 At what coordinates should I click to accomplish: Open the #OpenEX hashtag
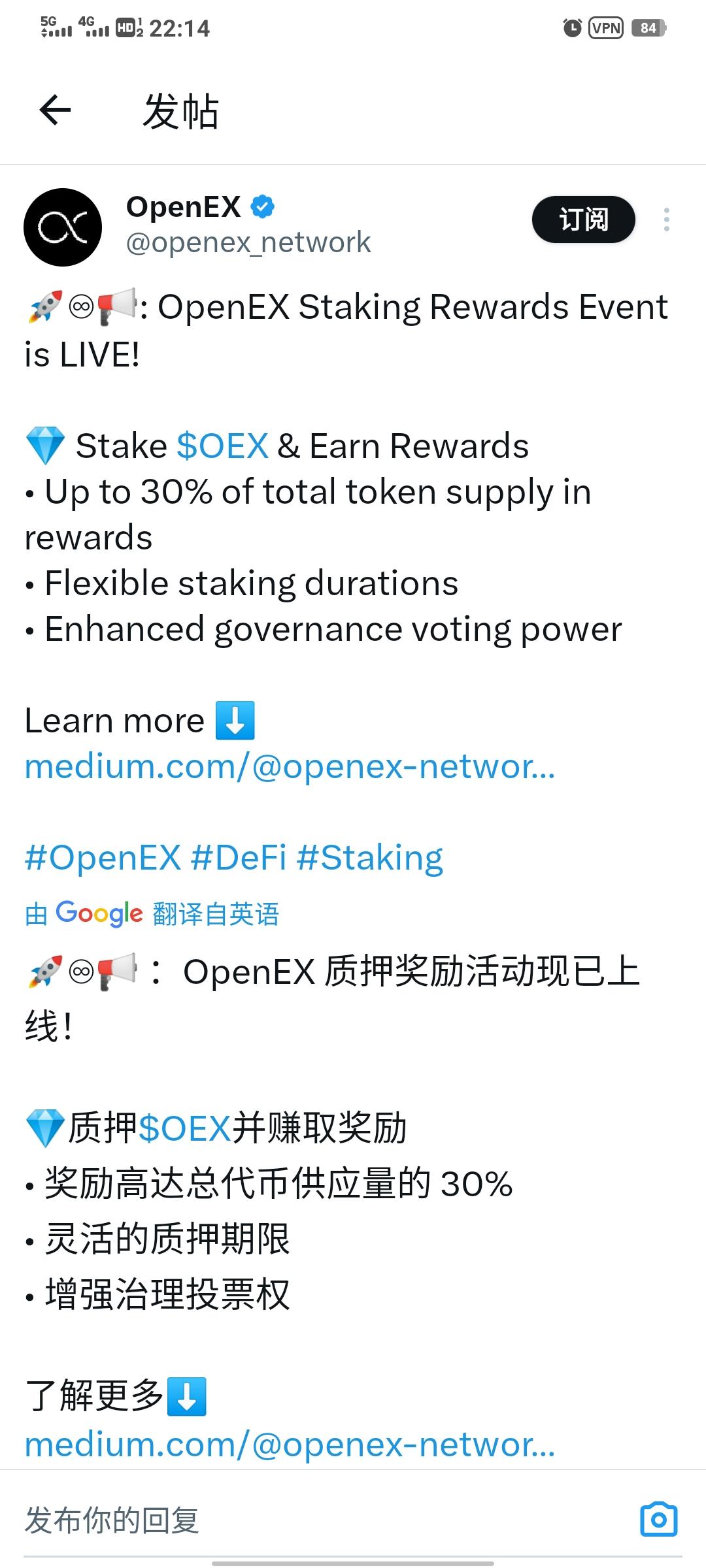103,858
